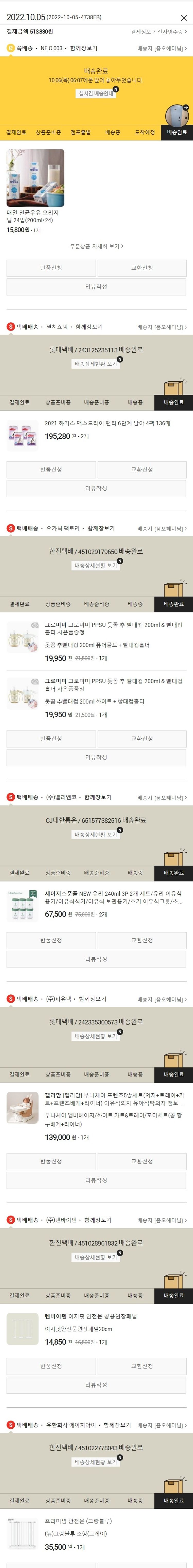This screenshot has width=193, height=1568.
Task: Request return for the 매일 멸균우유 order
Action: tap(51, 268)
